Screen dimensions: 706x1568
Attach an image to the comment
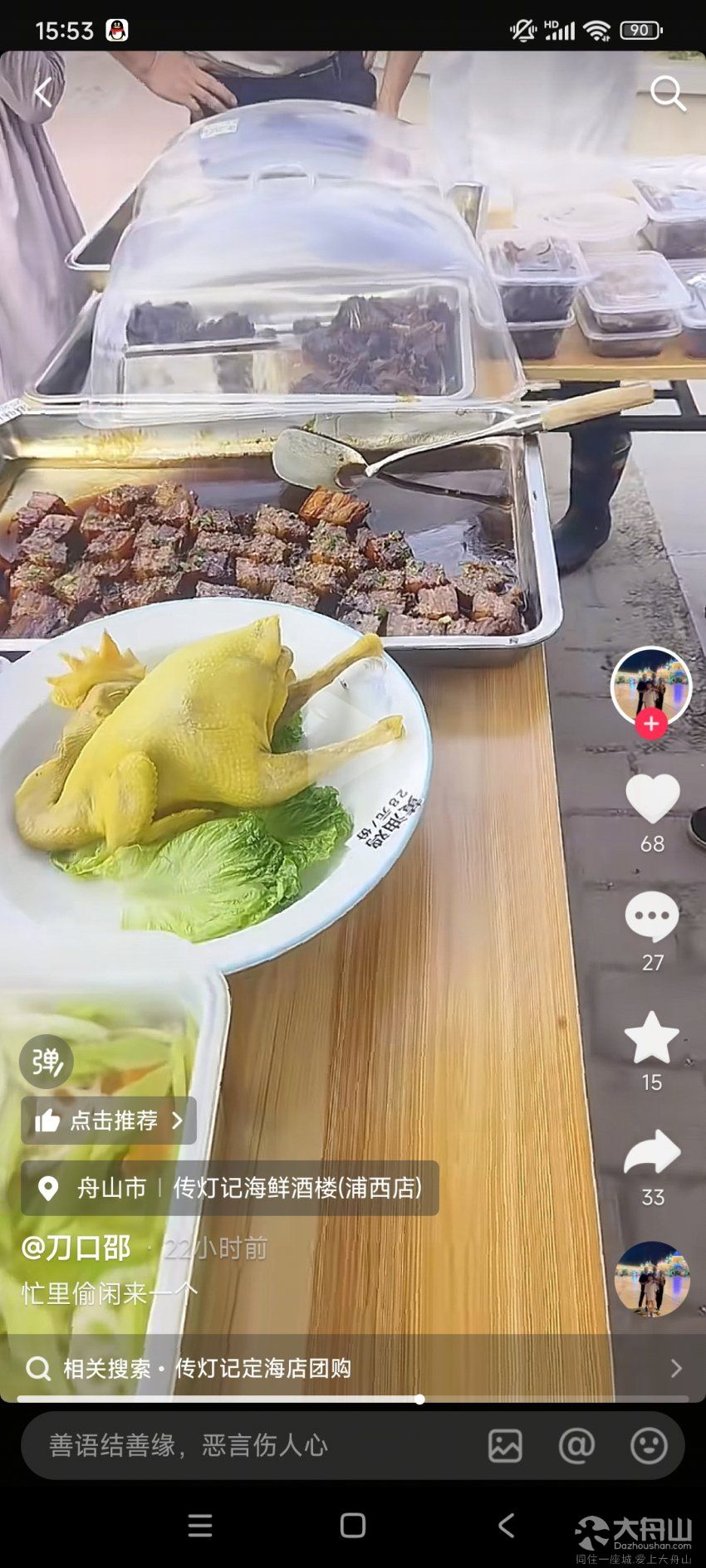pyautogui.click(x=505, y=1445)
